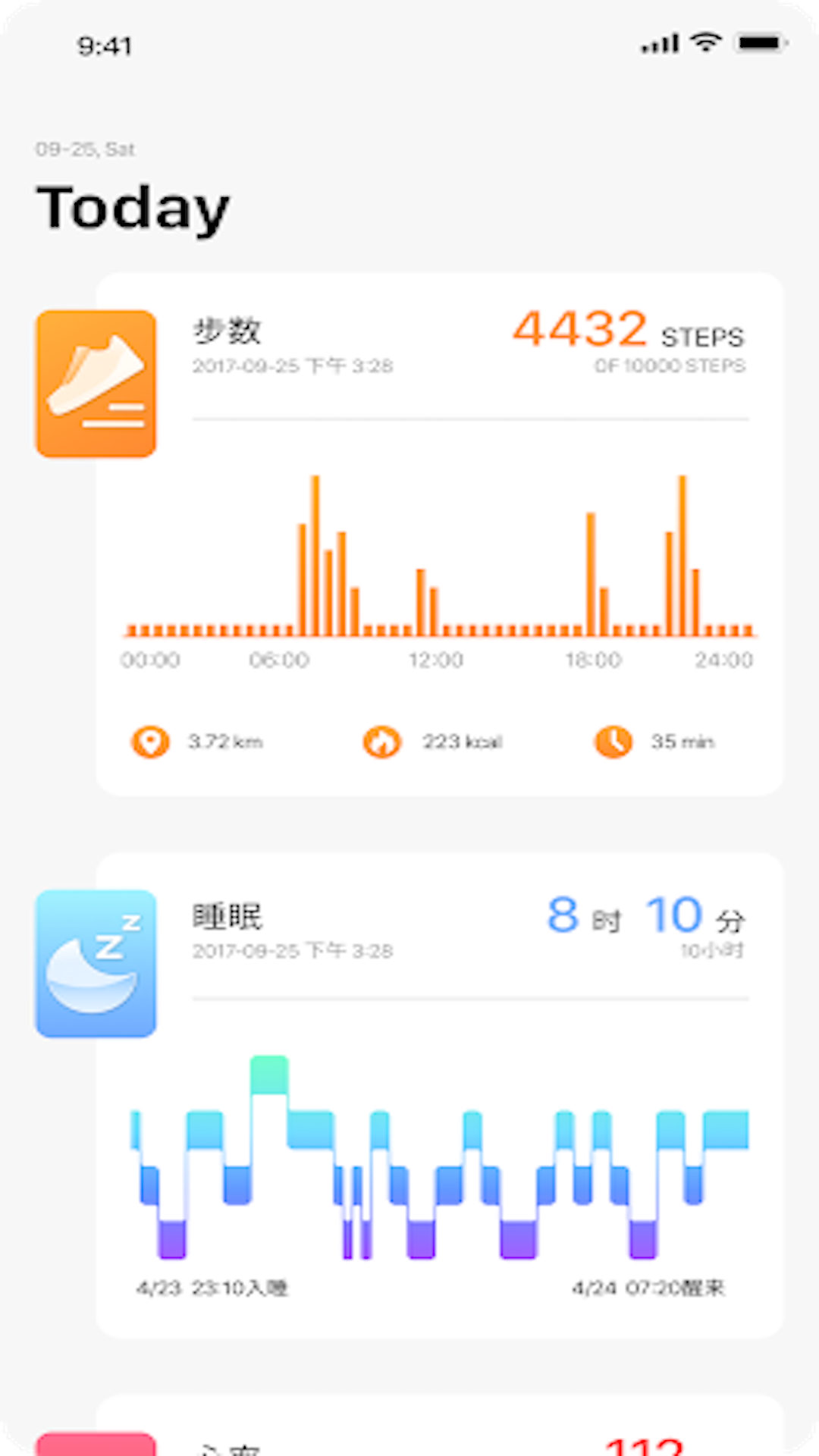Image resolution: width=819 pixels, height=1456 pixels.
Task: Tap the battery icon in the status bar
Action: point(761,43)
